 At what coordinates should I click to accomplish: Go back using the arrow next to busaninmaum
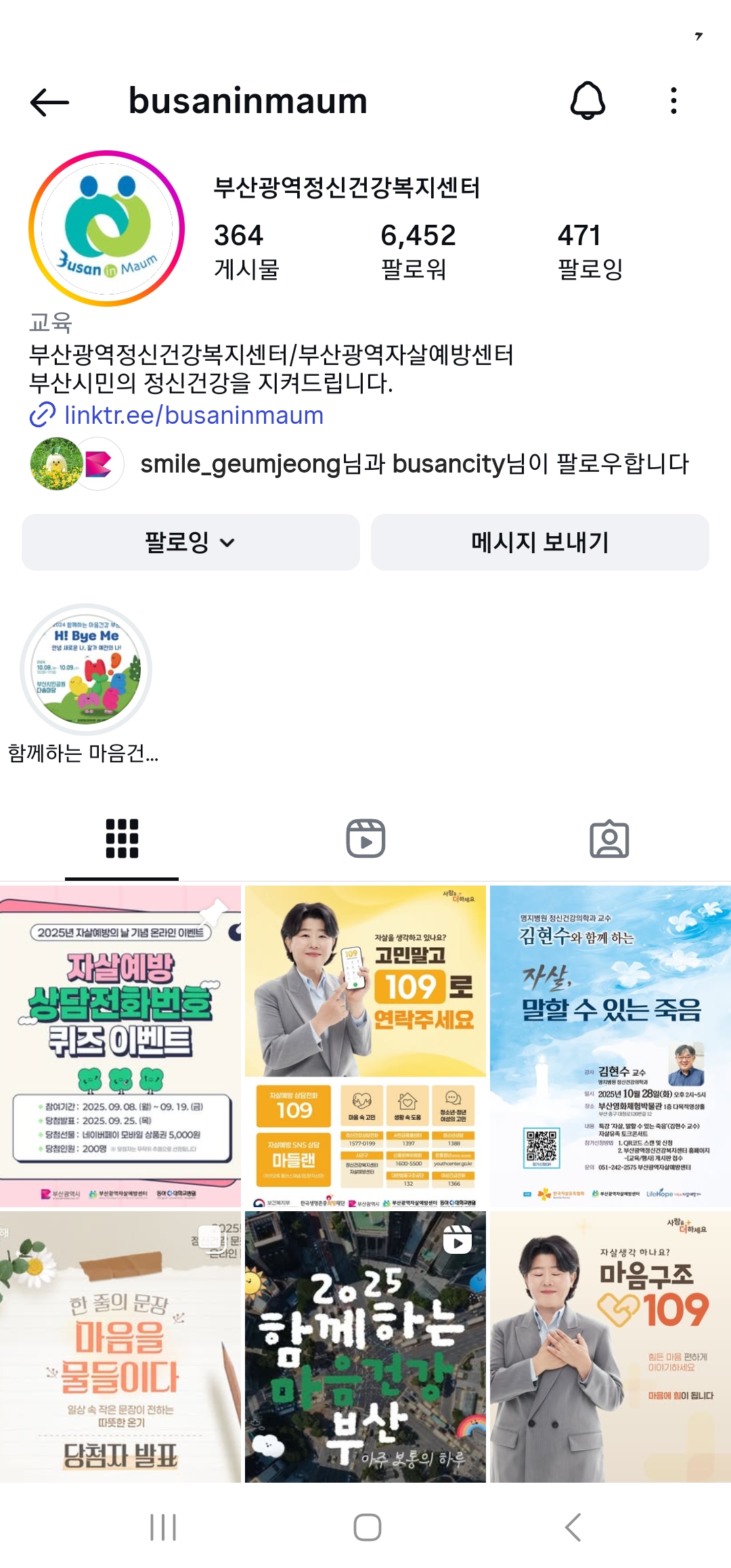point(50,102)
